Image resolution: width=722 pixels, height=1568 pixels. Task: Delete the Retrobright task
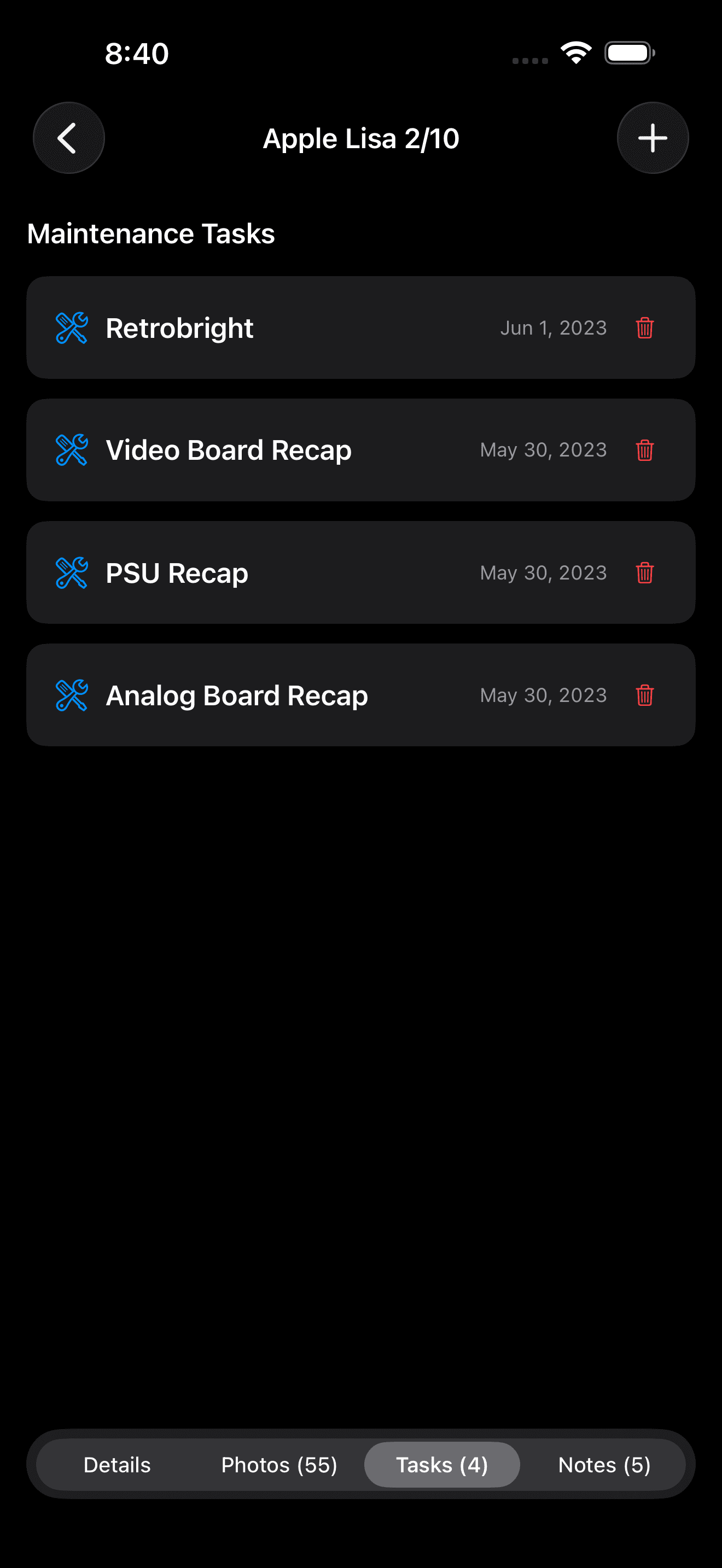pos(645,328)
